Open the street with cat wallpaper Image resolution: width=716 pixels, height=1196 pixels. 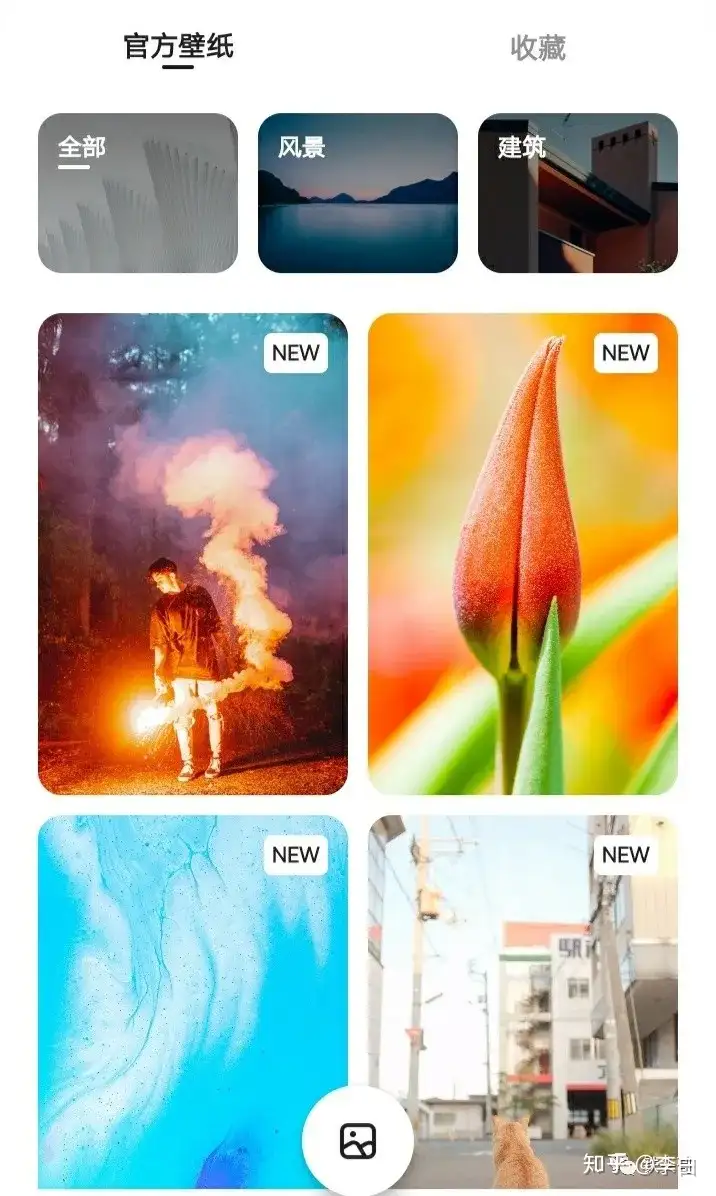coord(523,1001)
